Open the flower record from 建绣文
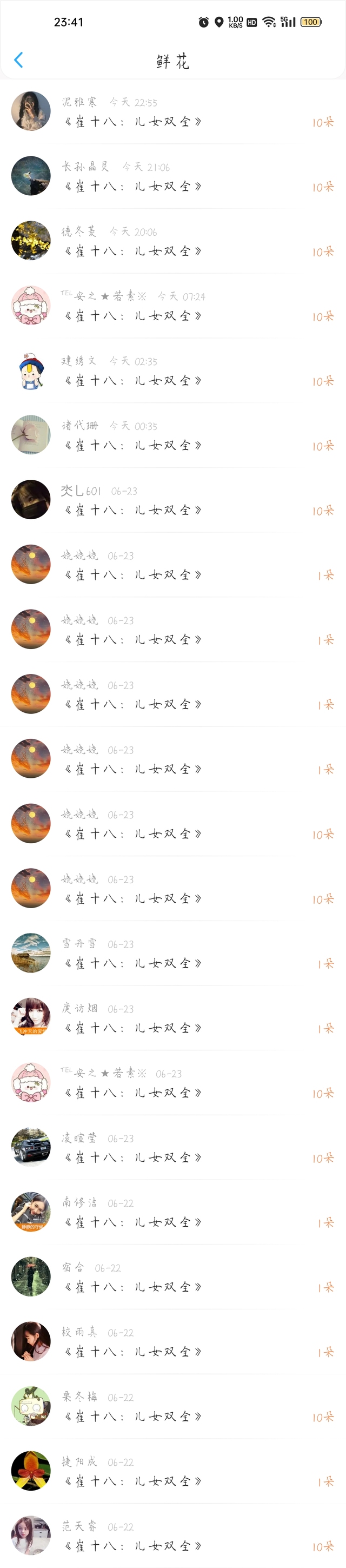The width and height of the screenshot is (346, 1568). coord(172,370)
